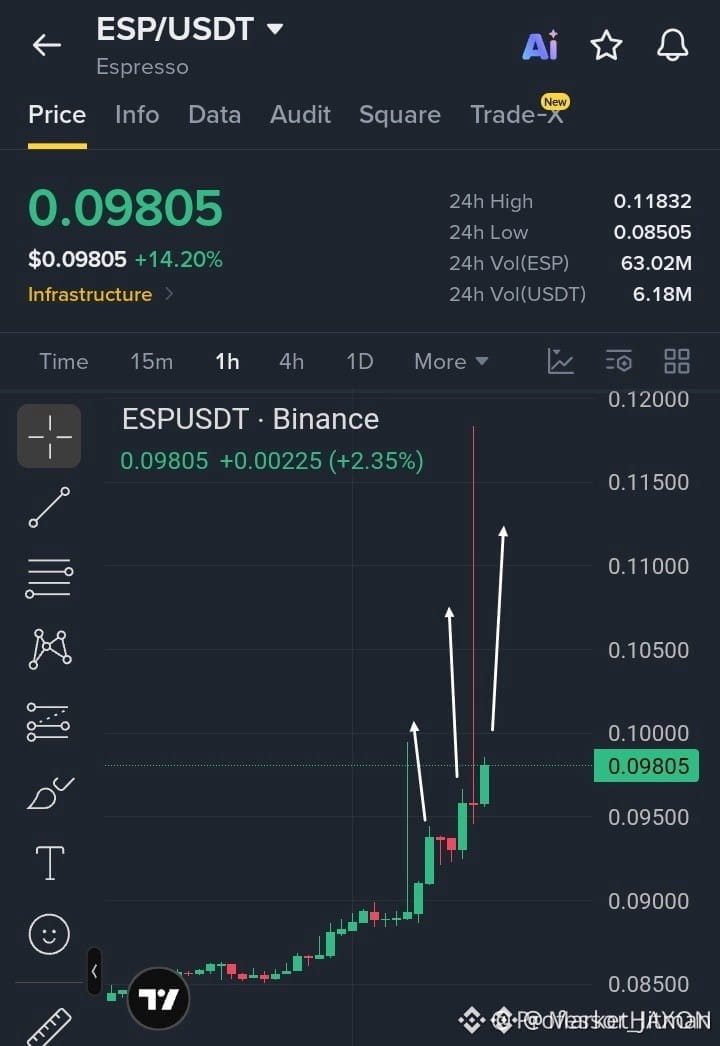
Task: Open the Audit tab
Action: click(x=300, y=115)
